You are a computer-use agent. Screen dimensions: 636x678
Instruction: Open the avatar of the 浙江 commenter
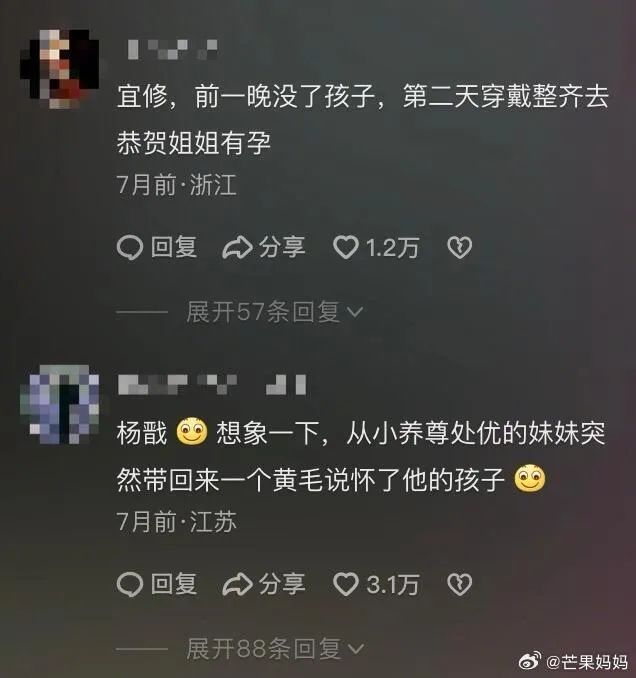pos(60,67)
